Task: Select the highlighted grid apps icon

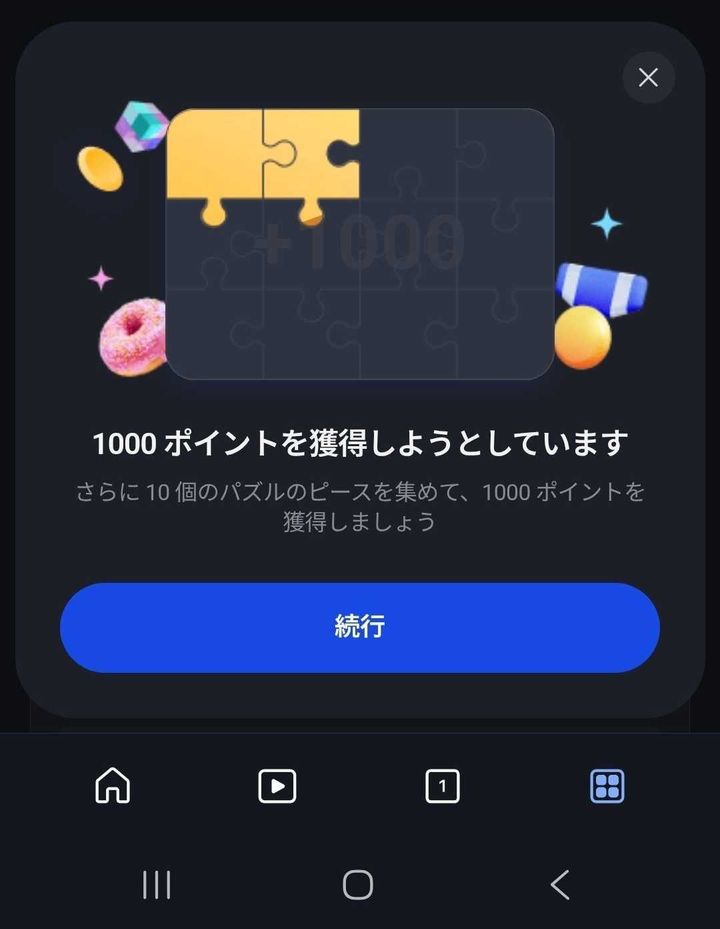Action: click(x=606, y=786)
